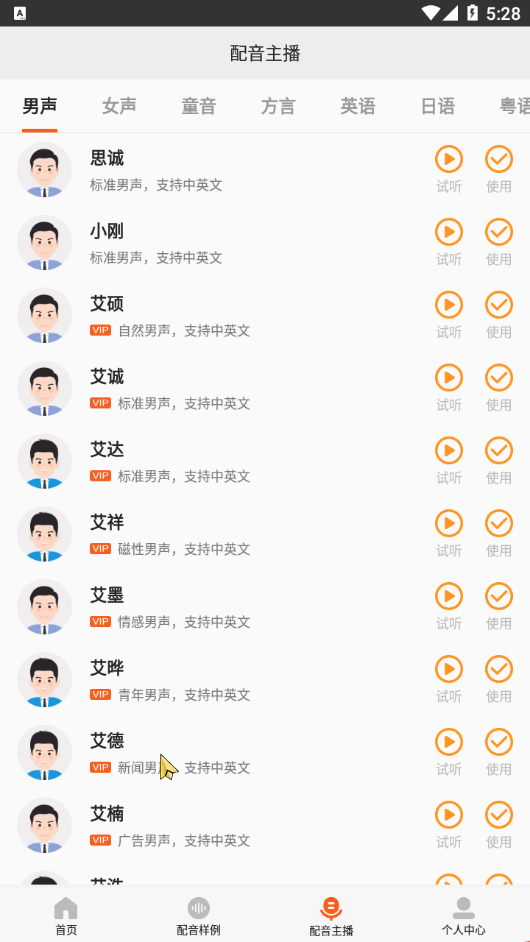The width and height of the screenshot is (530, 942).
Task: Open the 方言 tab
Action: coord(278,106)
